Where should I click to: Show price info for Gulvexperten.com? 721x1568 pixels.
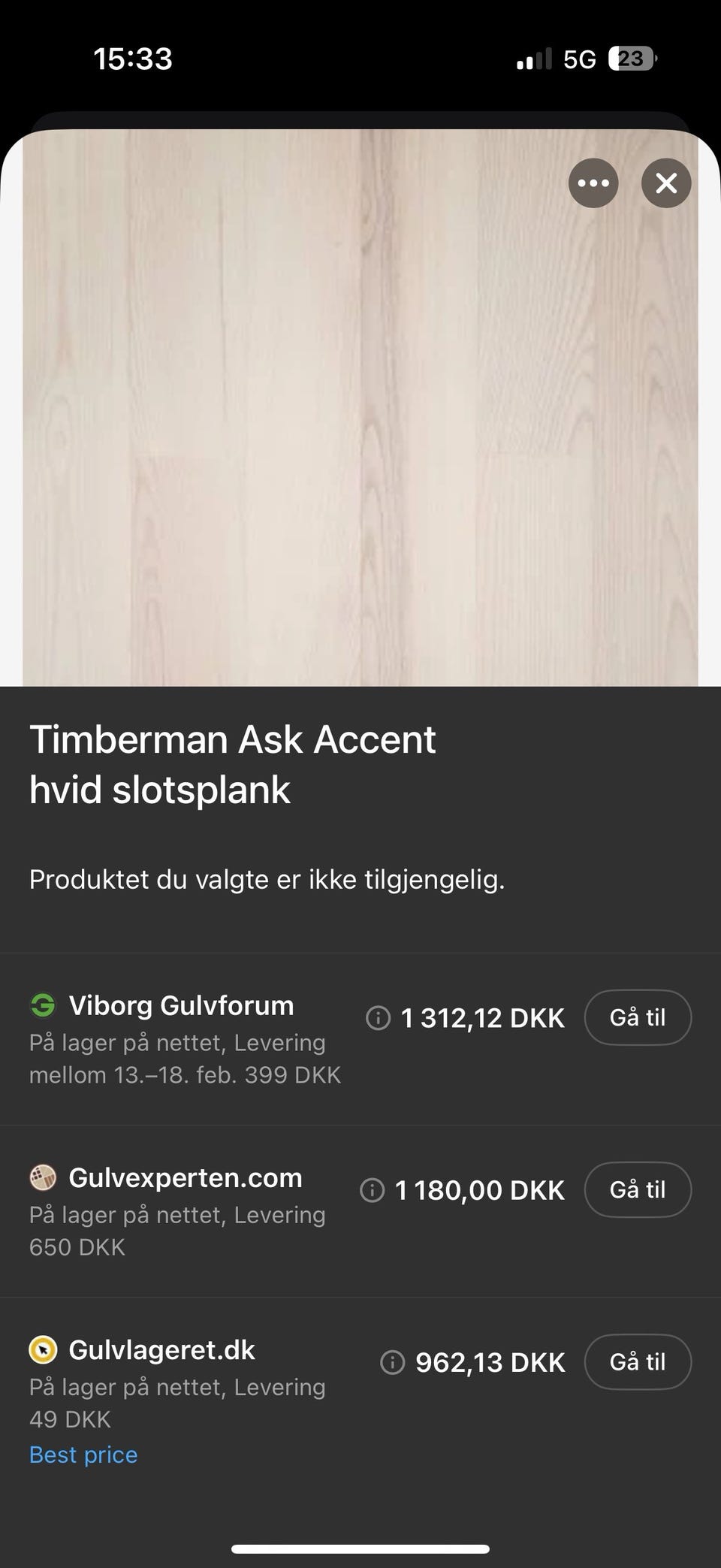click(373, 1190)
